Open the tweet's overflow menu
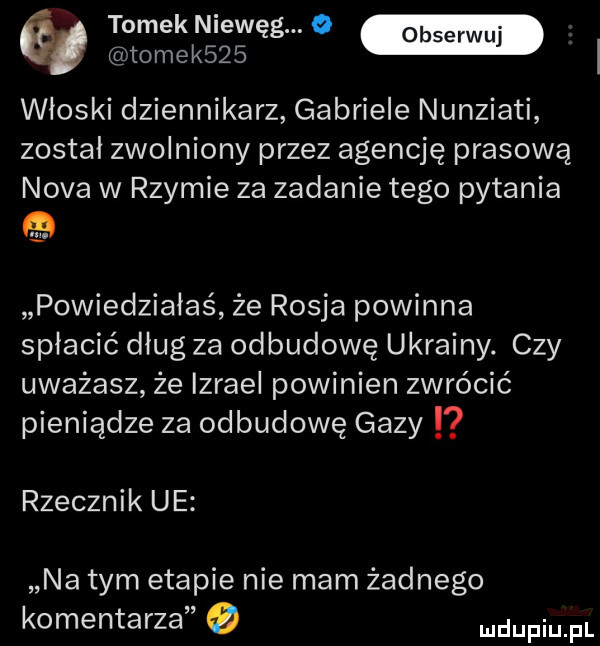The image size is (600, 646). point(571,37)
